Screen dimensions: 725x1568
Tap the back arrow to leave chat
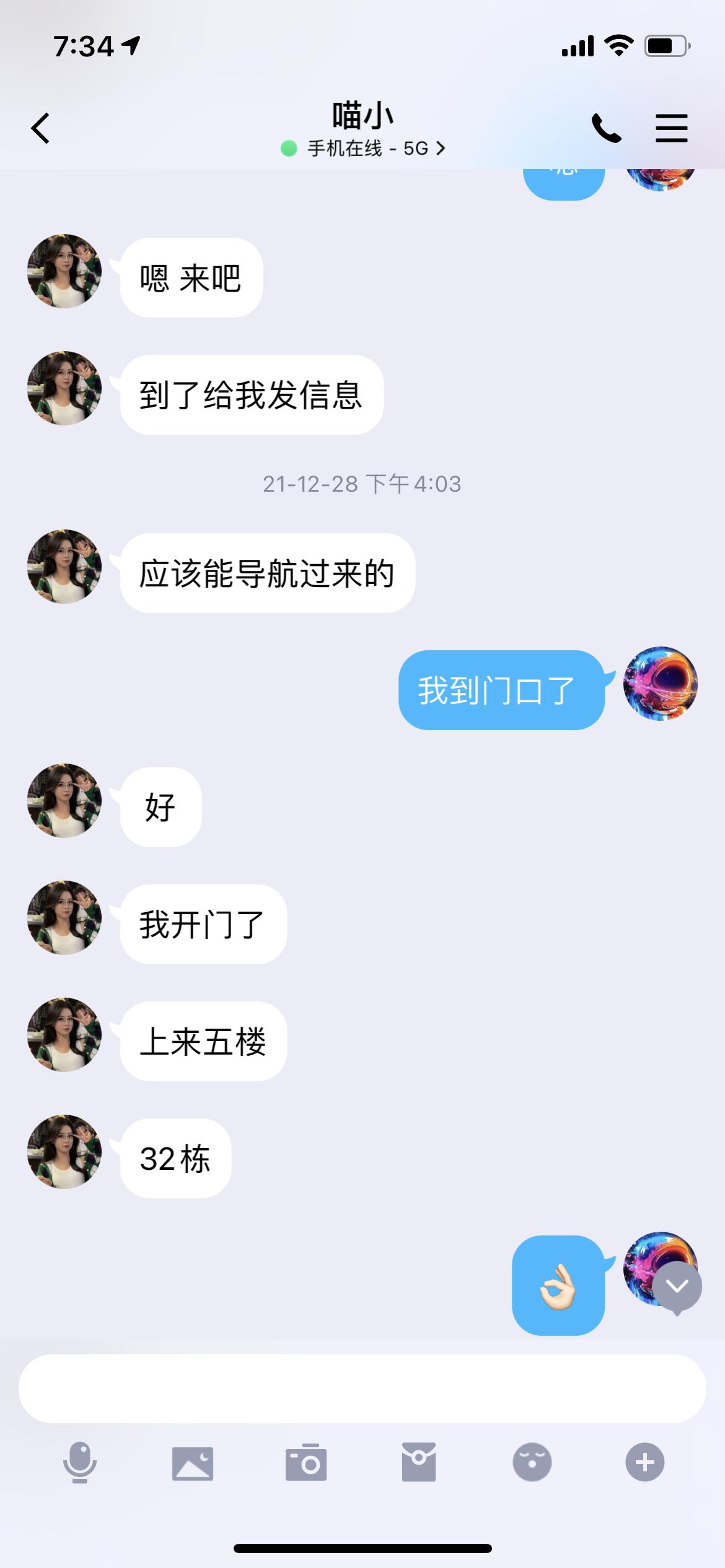(x=40, y=127)
